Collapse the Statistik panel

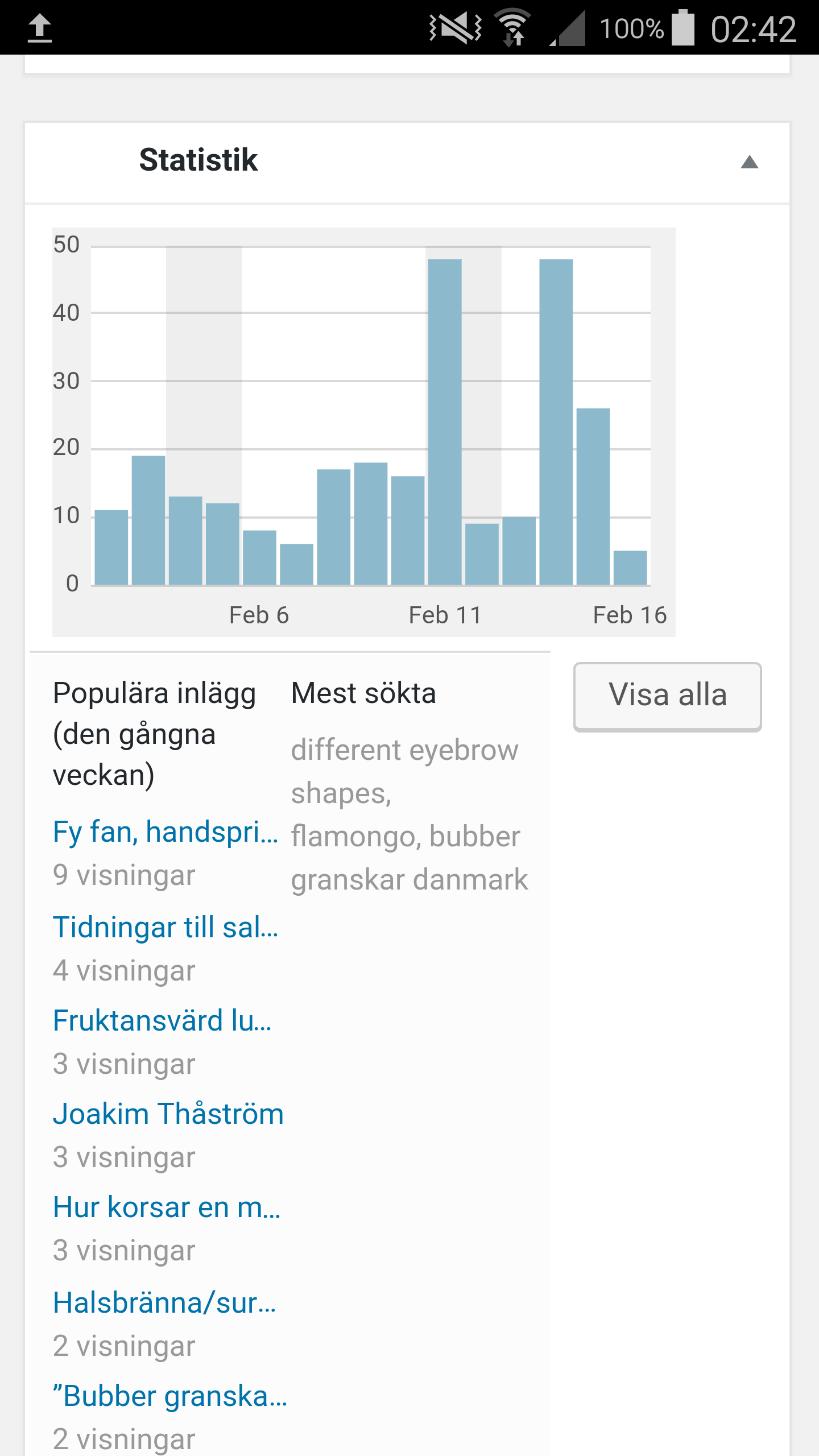pos(749,163)
